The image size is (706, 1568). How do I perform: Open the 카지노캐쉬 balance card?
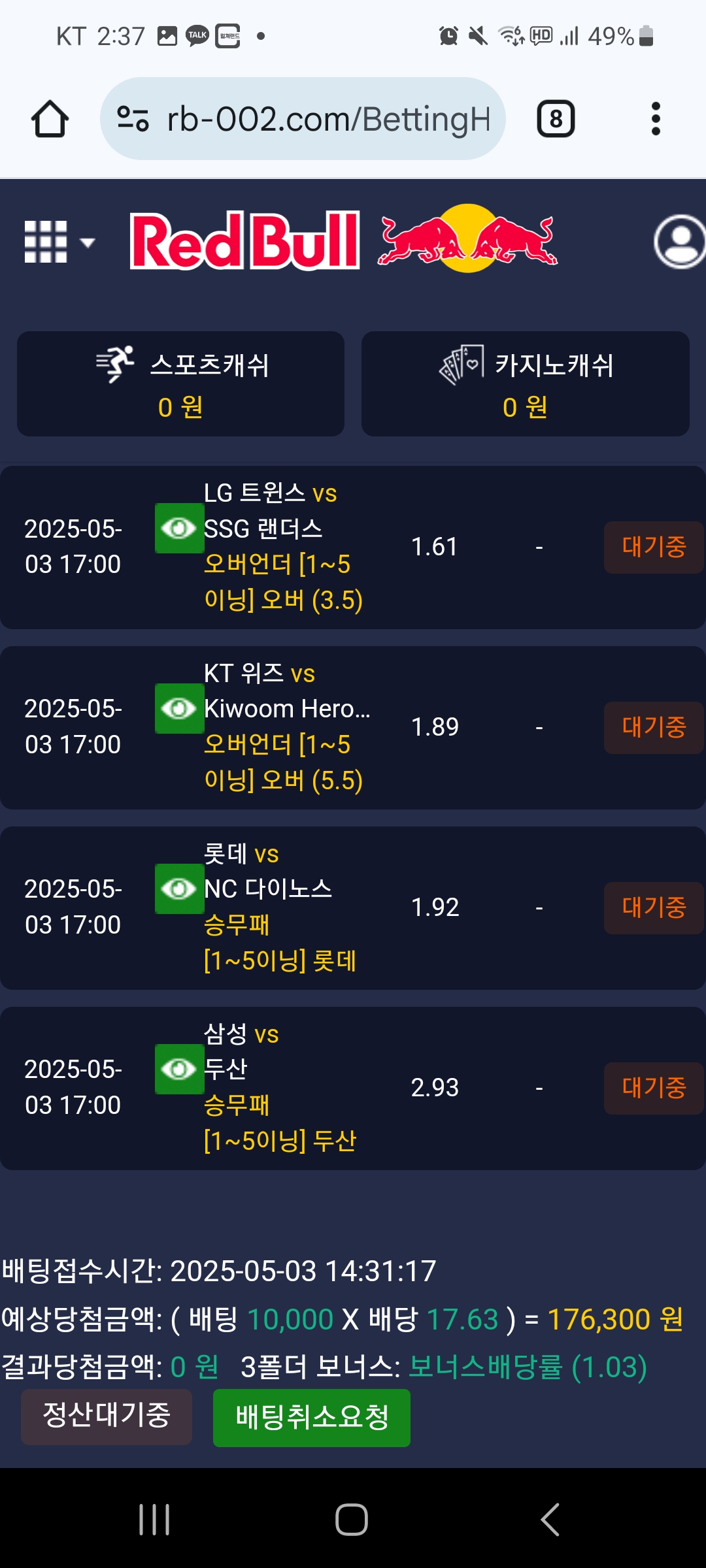click(526, 384)
